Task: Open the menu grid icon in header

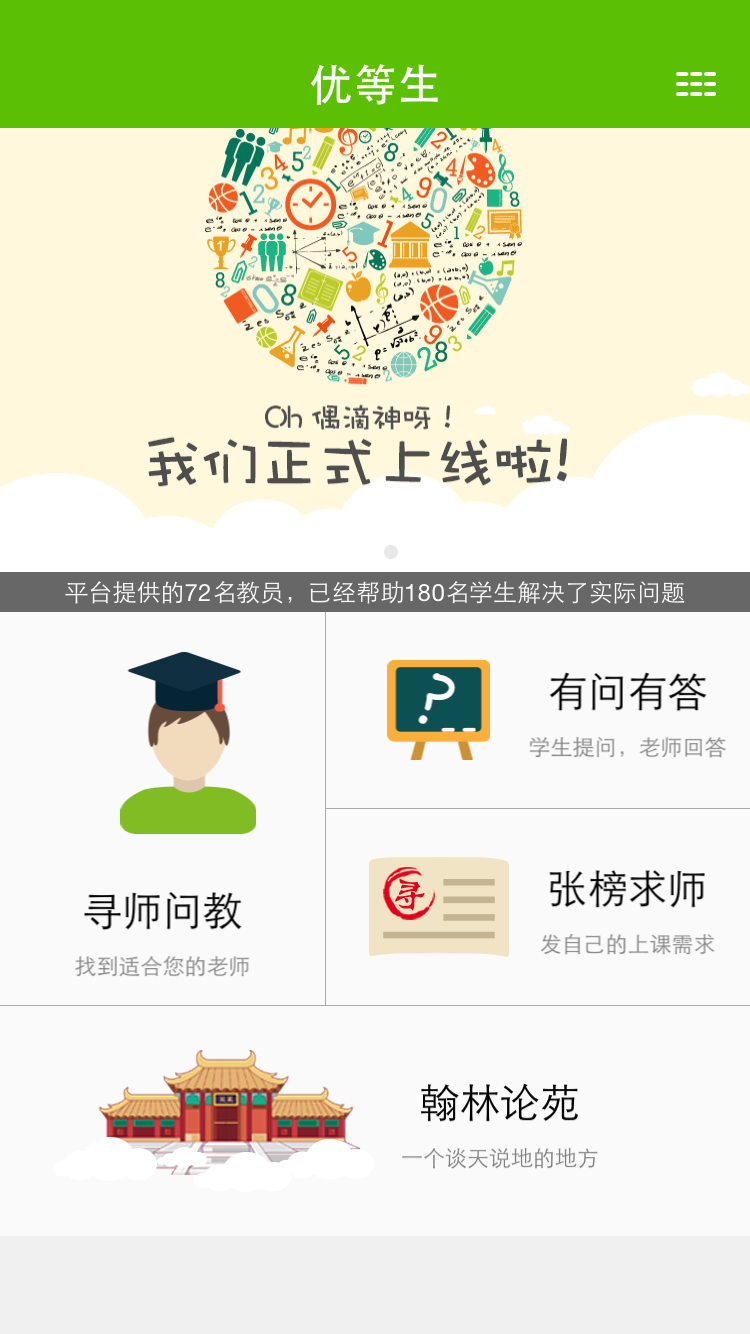Action: [x=696, y=84]
